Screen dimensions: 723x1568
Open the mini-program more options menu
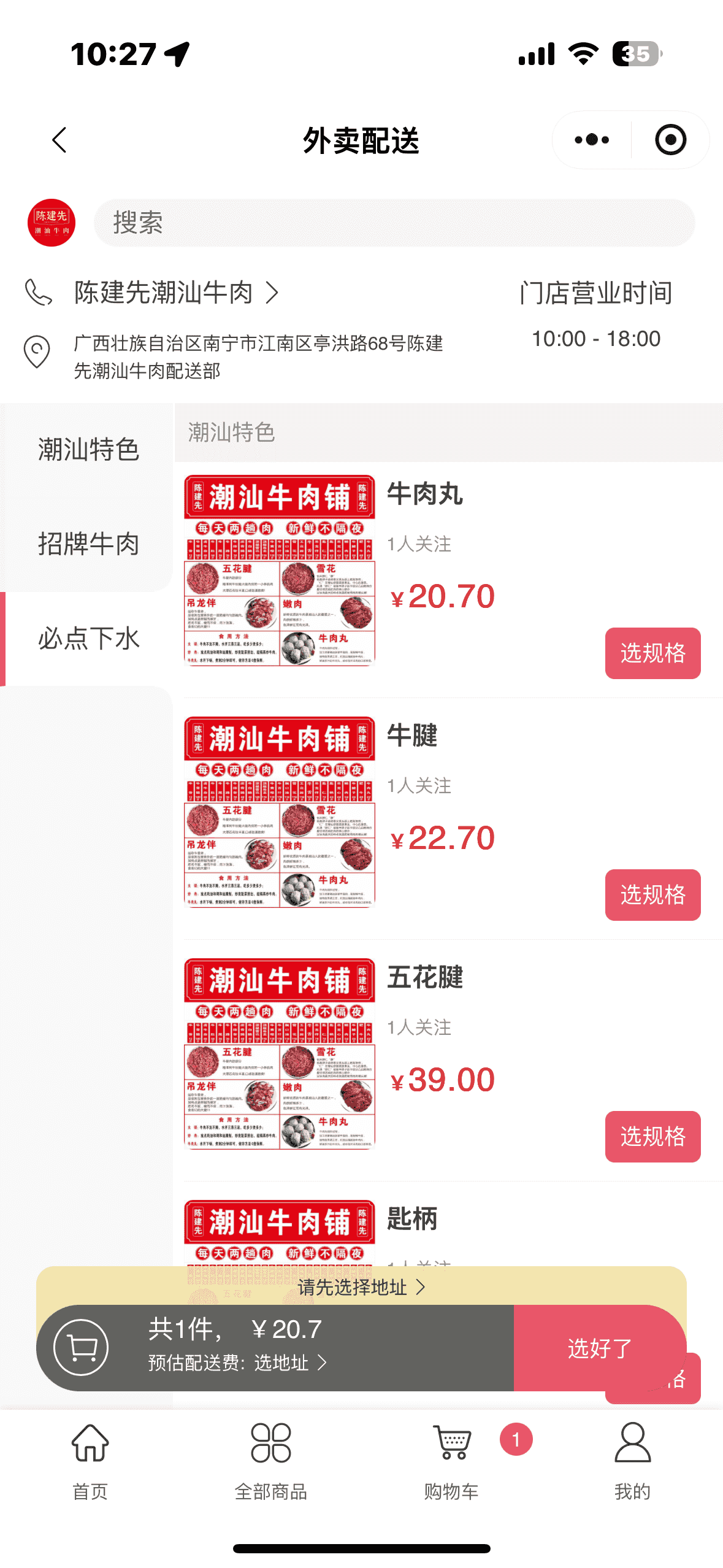click(x=592, y=140)
